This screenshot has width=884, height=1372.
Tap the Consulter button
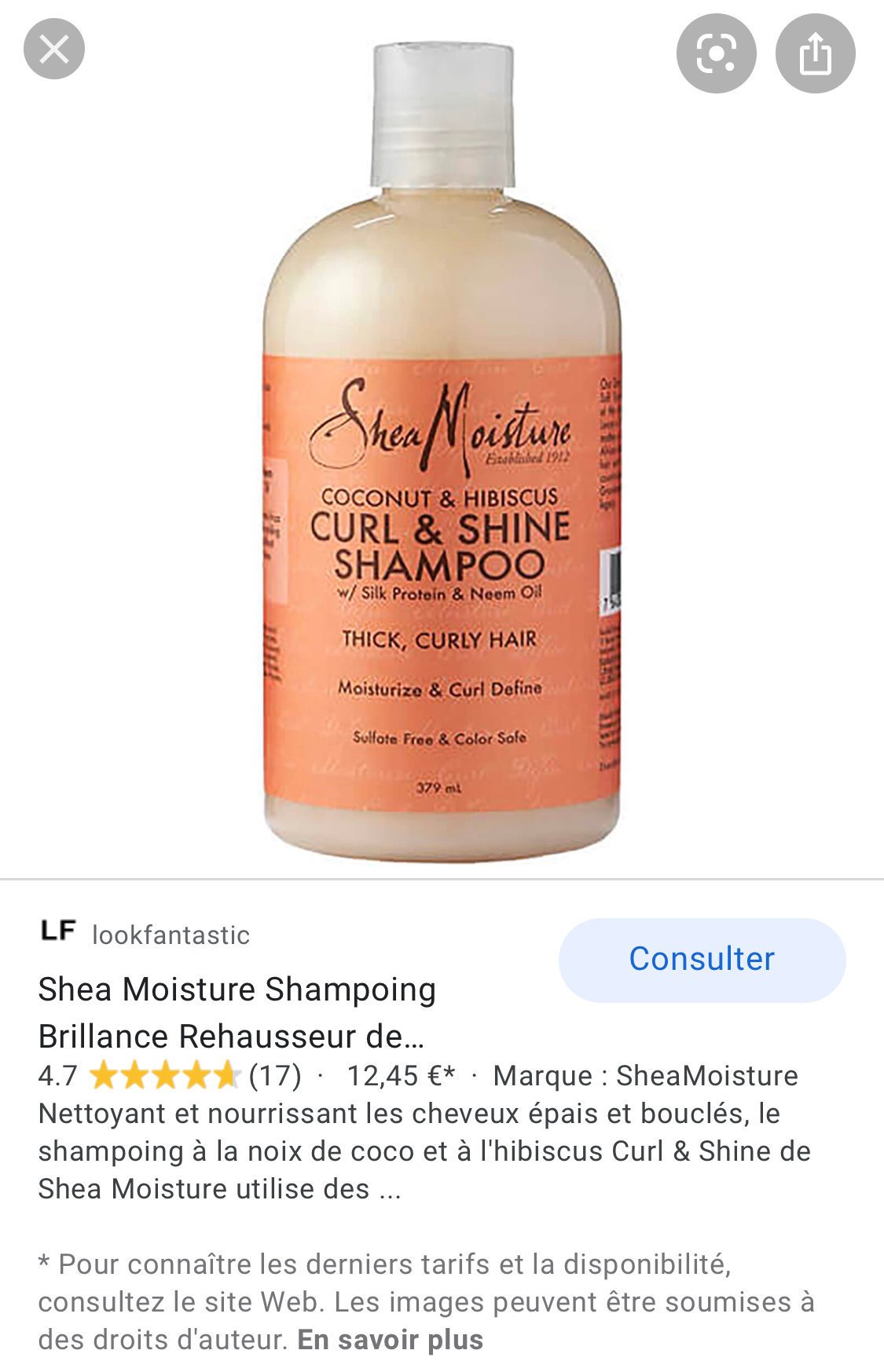click(x=702, y=959)
